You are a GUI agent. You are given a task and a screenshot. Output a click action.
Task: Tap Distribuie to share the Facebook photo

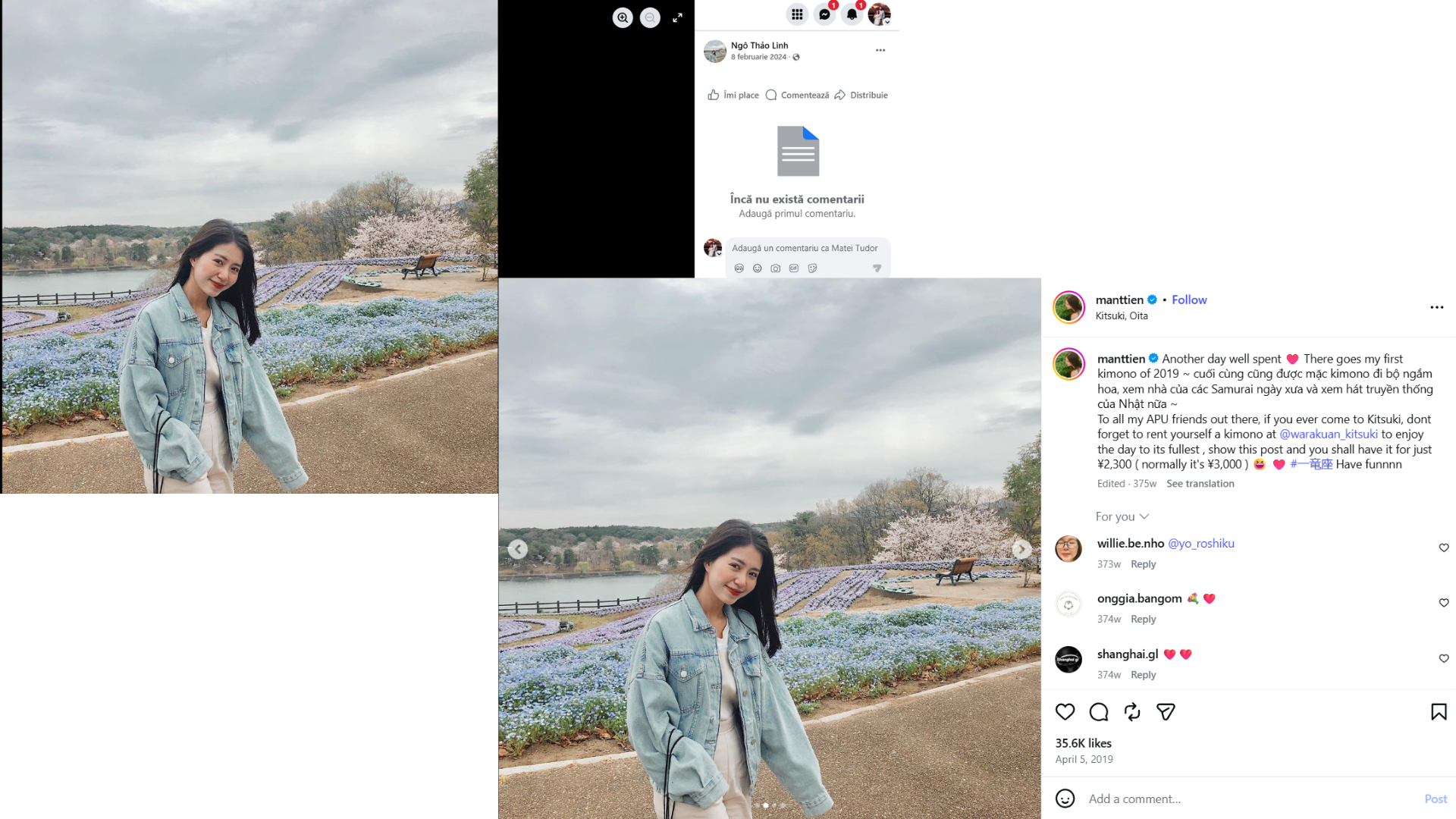861,95
